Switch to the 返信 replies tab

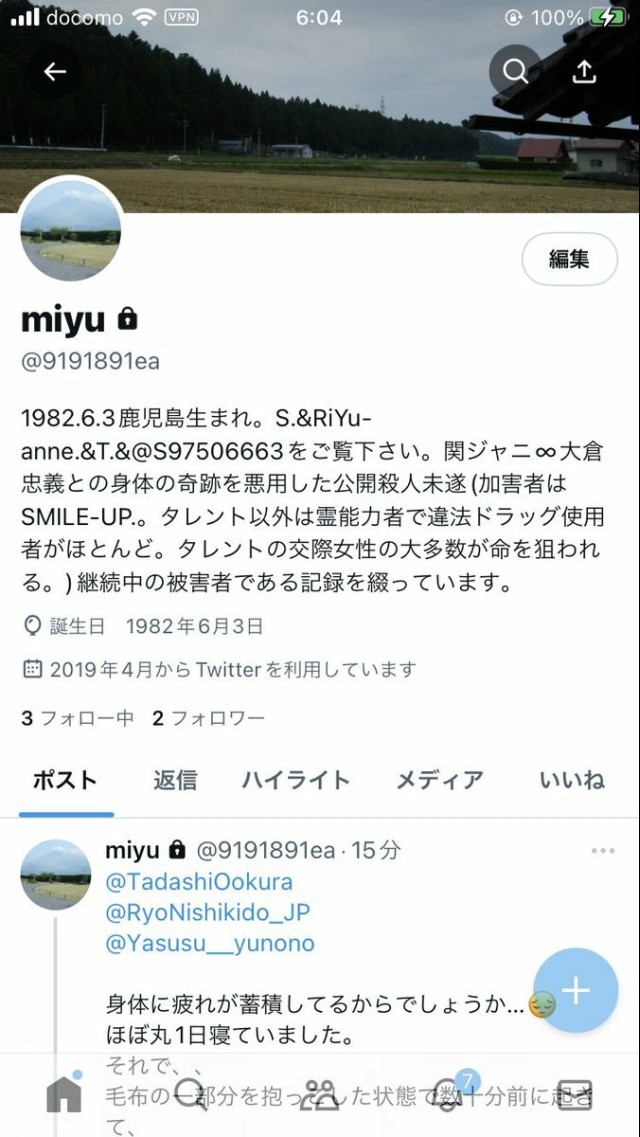coord(175,780)
